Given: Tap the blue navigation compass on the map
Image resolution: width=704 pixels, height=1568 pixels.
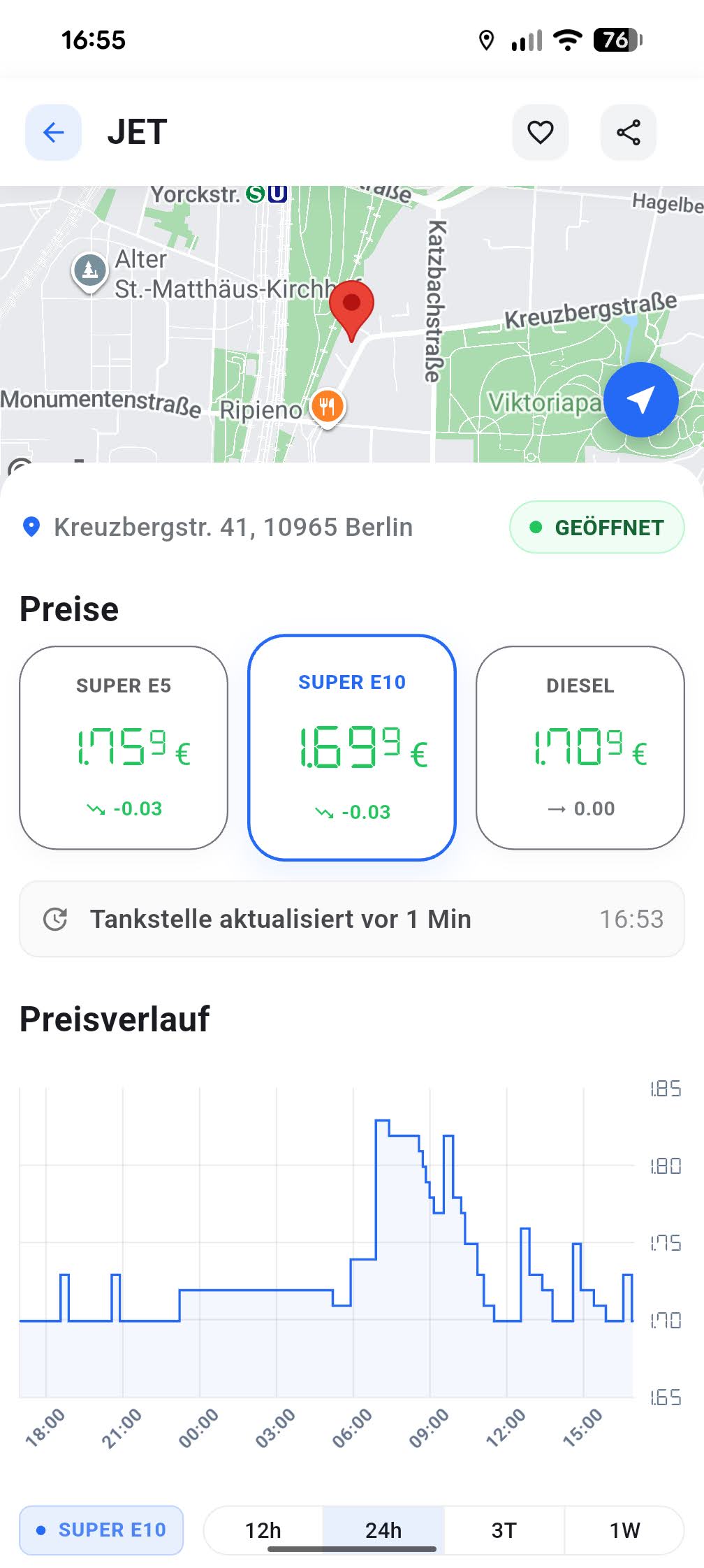Looking at the screenshot, I should coord(640,399).
